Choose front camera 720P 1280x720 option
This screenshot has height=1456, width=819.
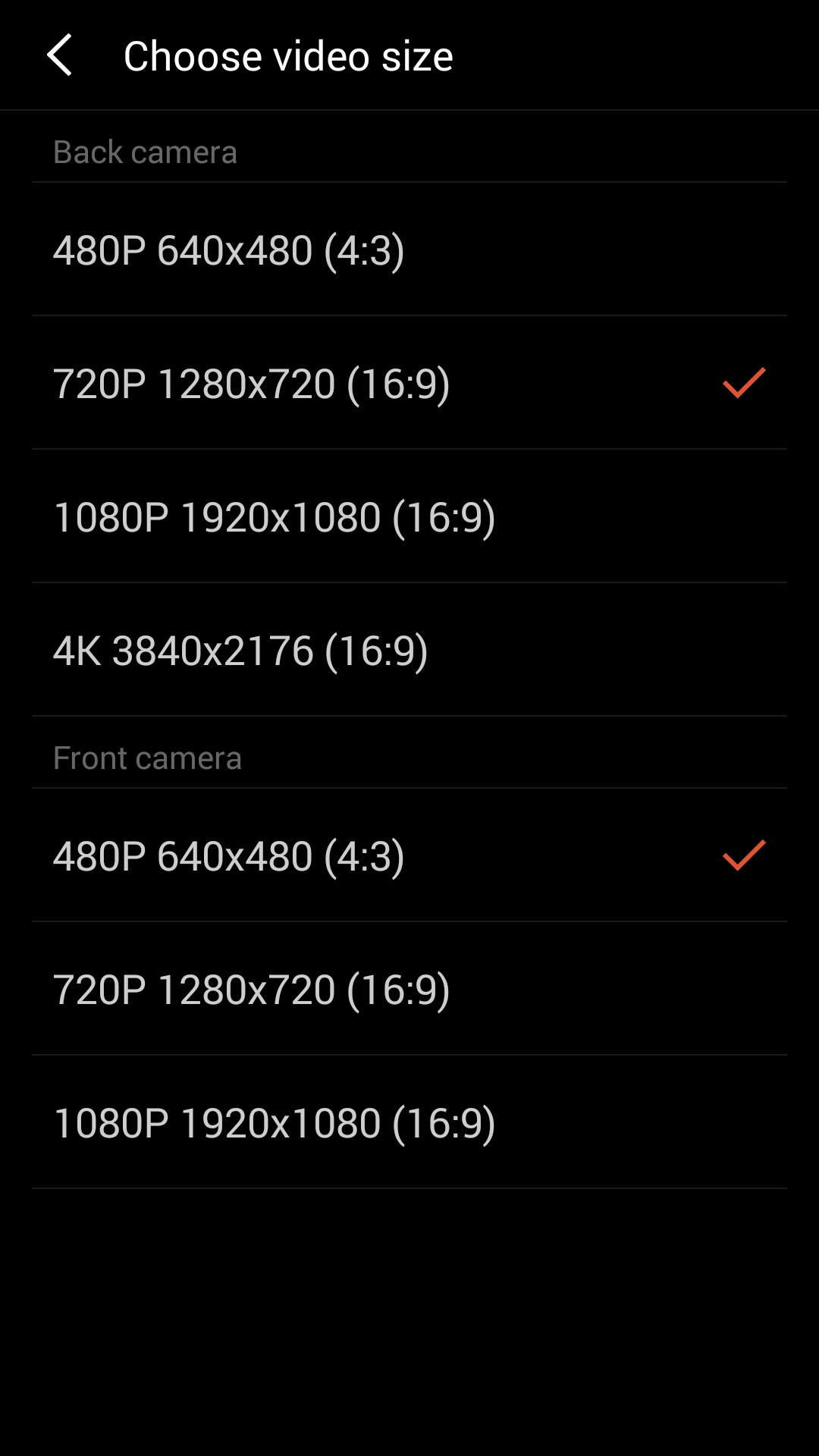coord(252,990)
